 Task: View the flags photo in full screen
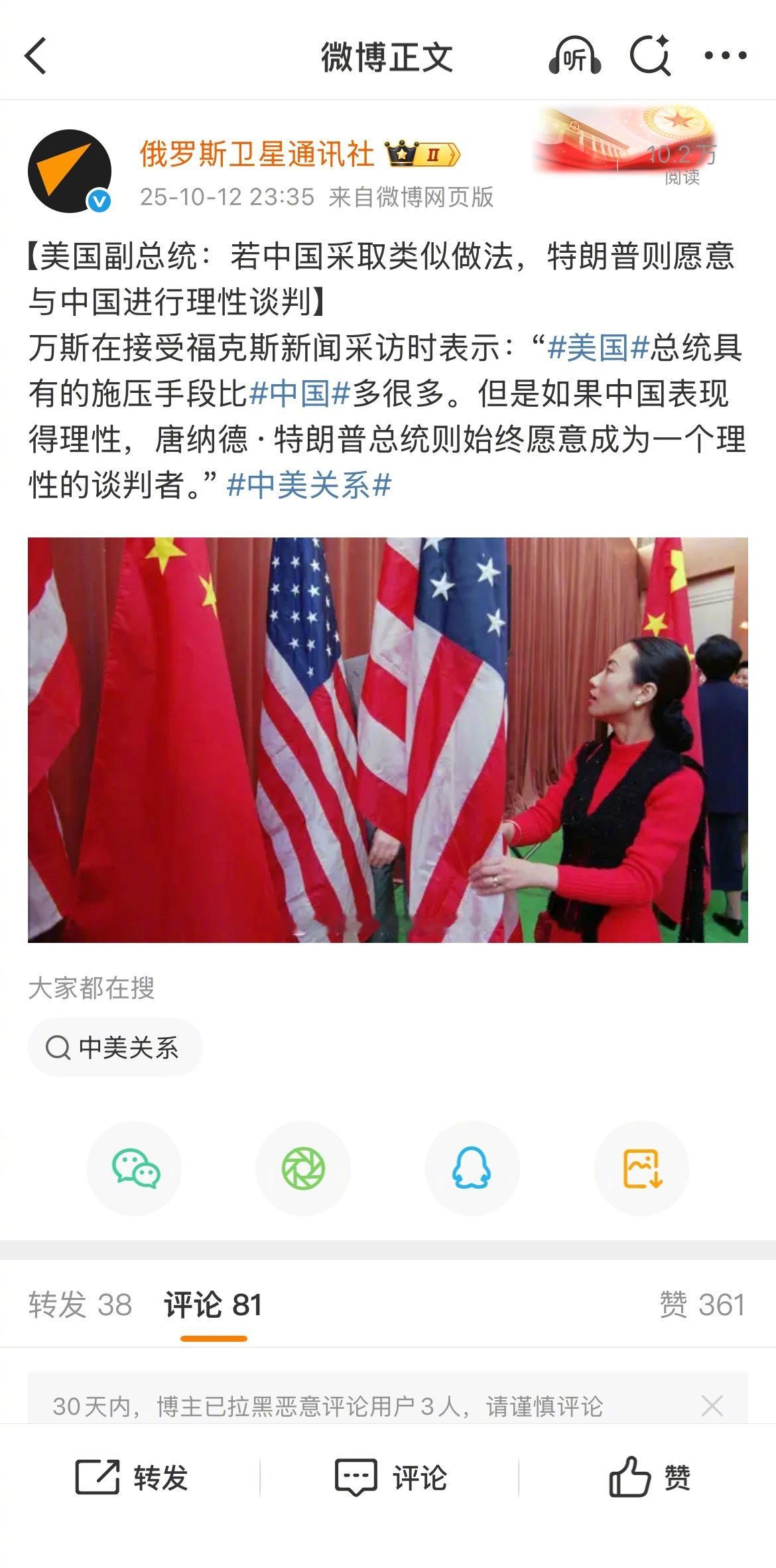pos(387,739)
